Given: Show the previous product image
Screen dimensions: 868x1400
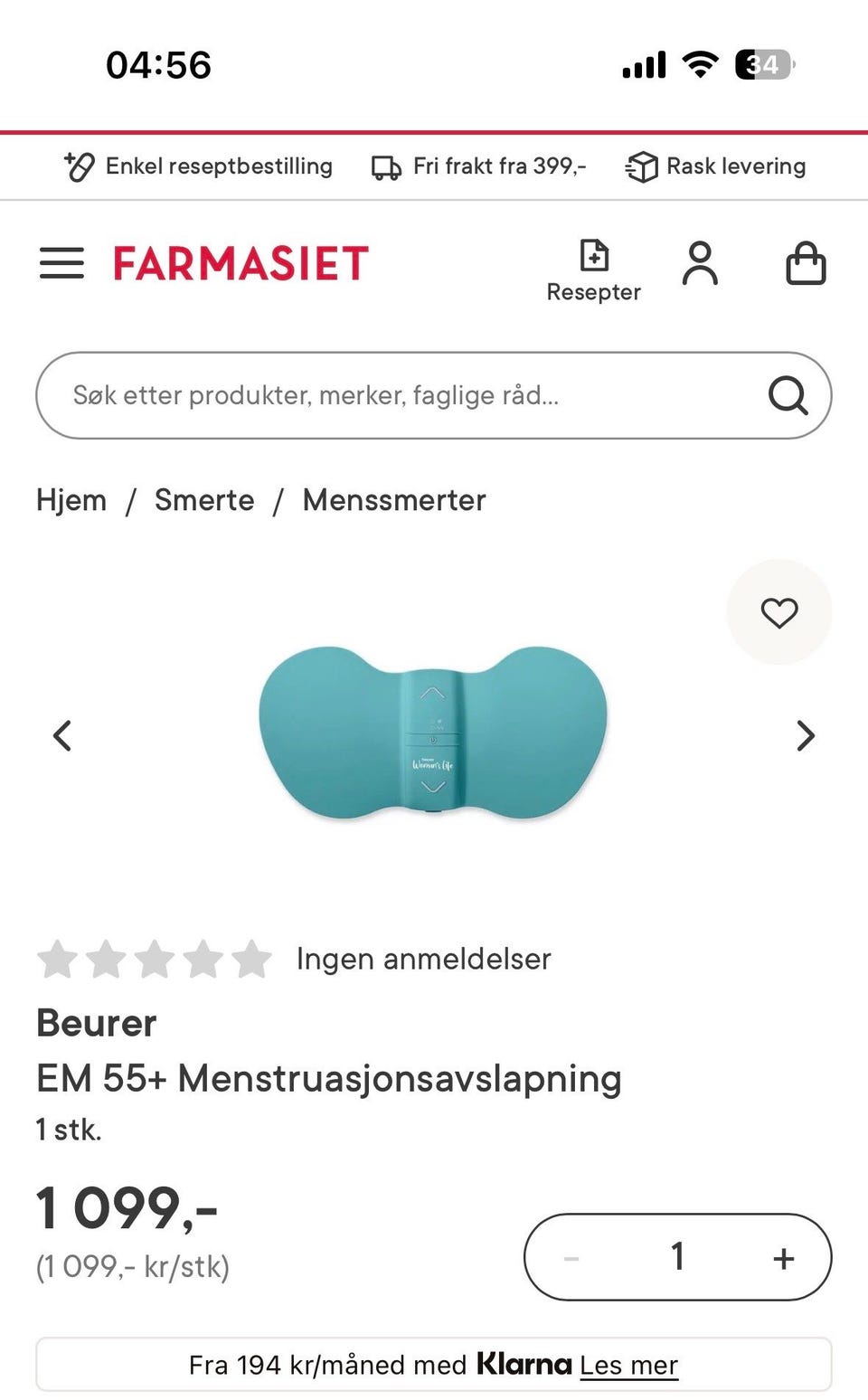Looking at the screenshot, I should coord(62,735).
